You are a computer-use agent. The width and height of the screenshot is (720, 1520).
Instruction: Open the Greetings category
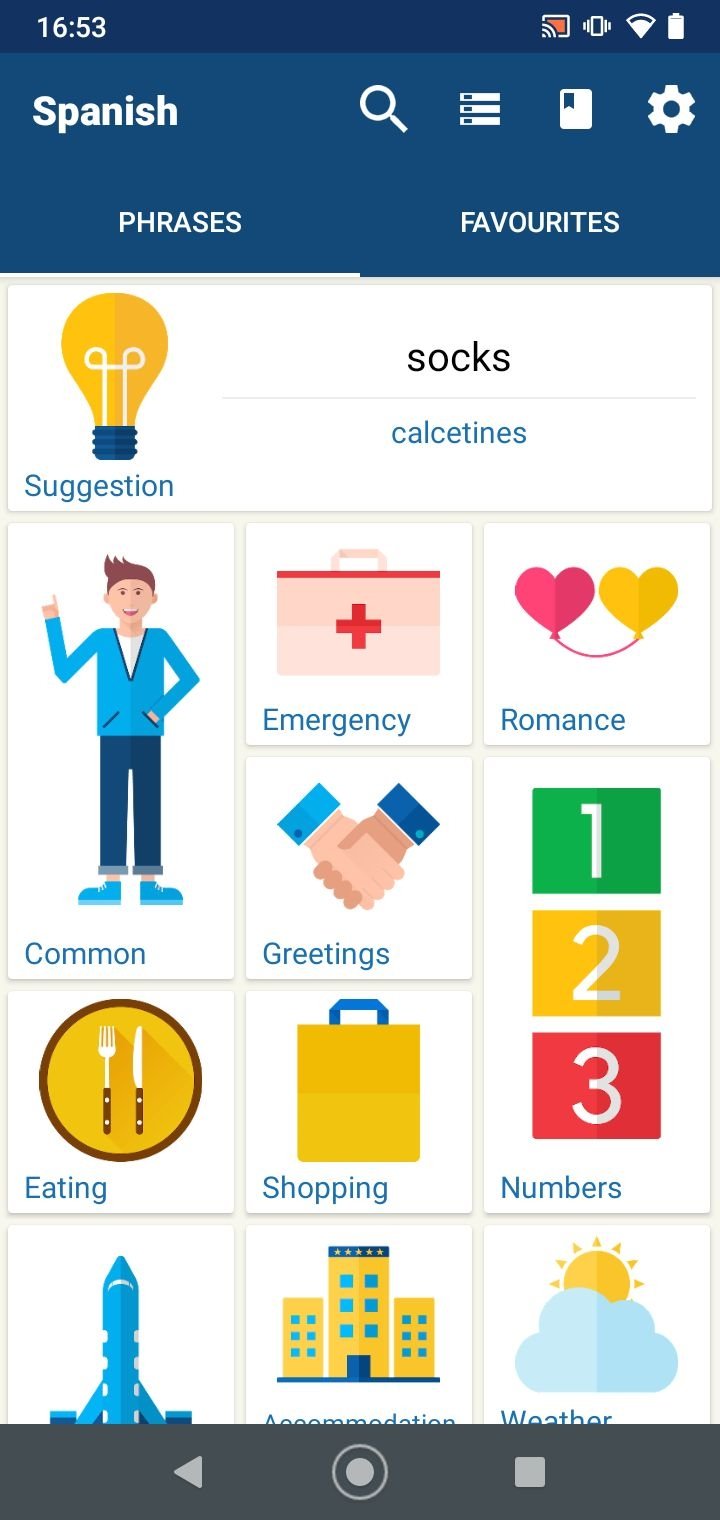(x=358, y=867)
